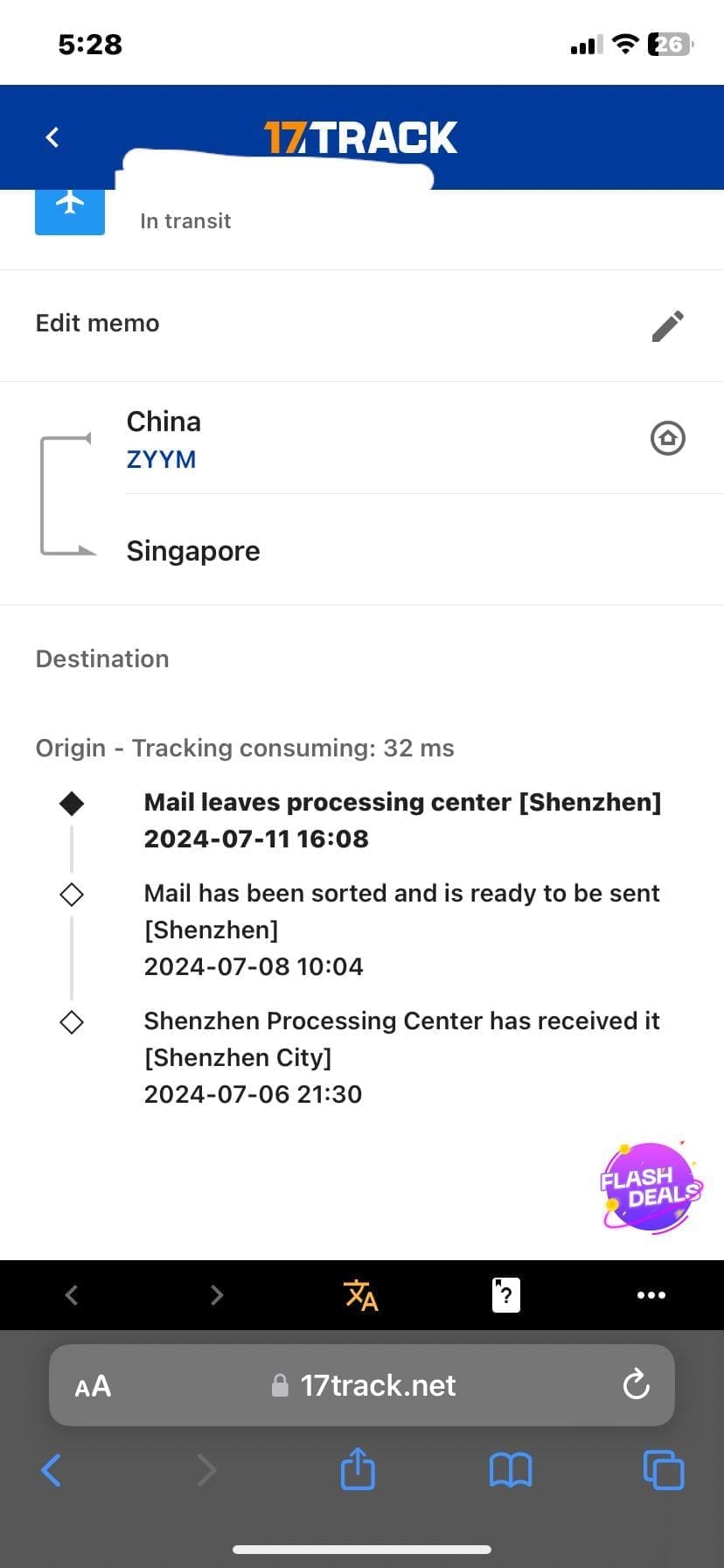The height and width of the screenshot is (1568, 724).
Task: Open the translate page icon in toolbar
Action: [361, 1295]
